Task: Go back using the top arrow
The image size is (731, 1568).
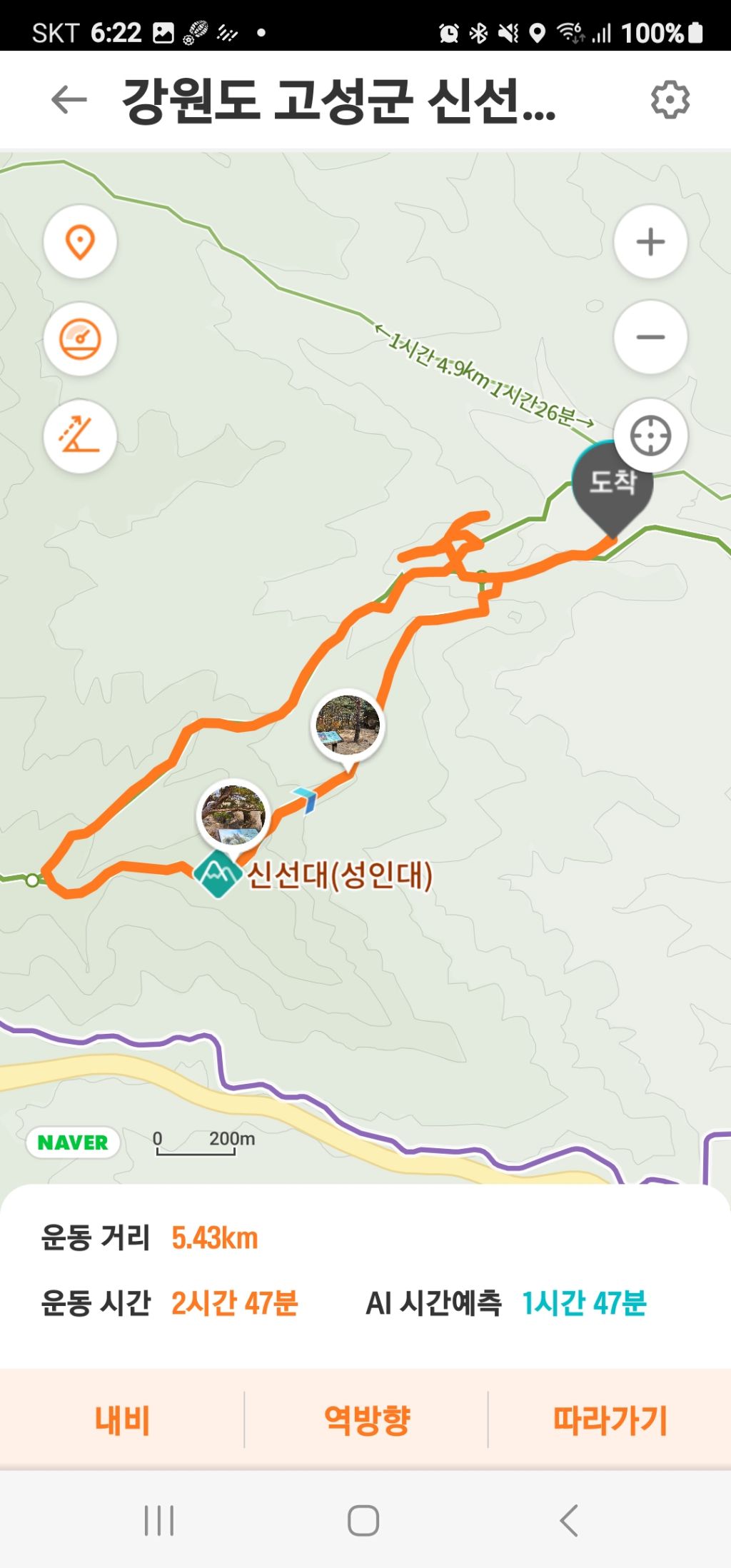Action: pos(69,99)
